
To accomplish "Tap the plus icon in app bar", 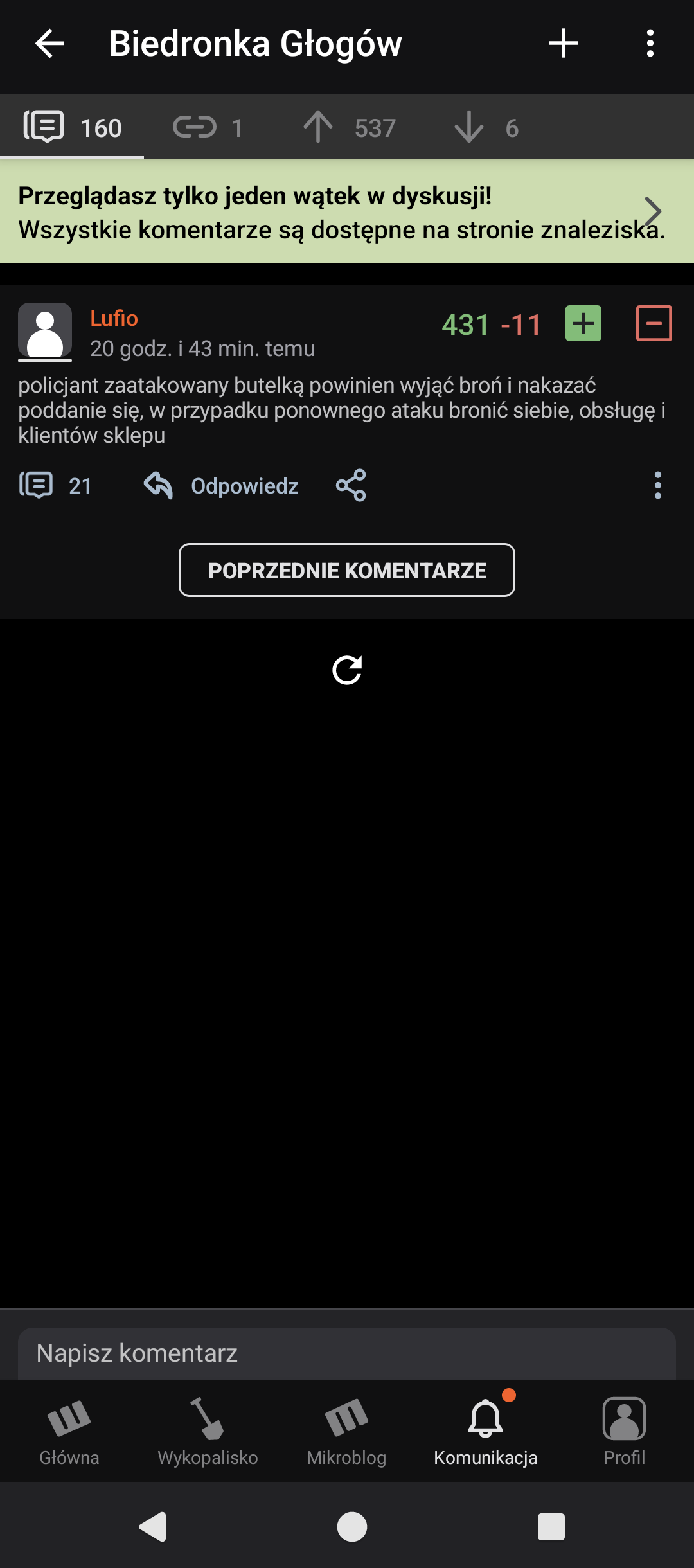I will point(563,44).
